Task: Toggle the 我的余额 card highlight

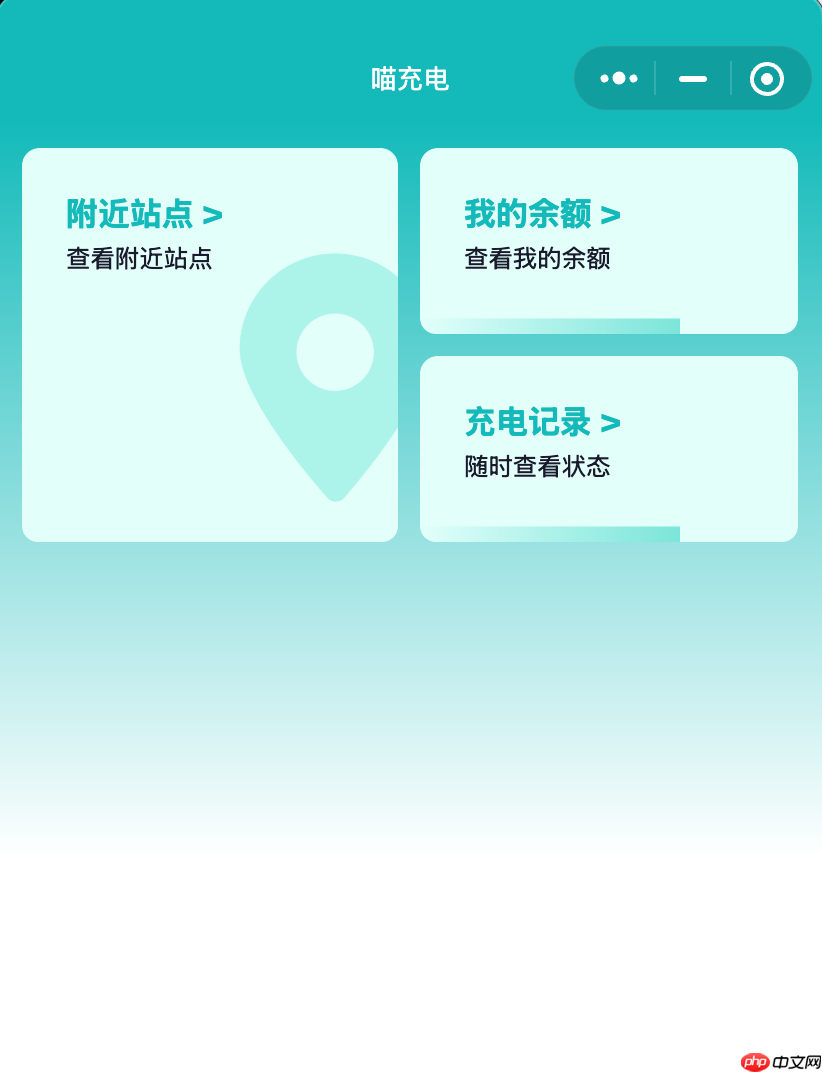Action: pyautogui.click(x=608, y=240)
